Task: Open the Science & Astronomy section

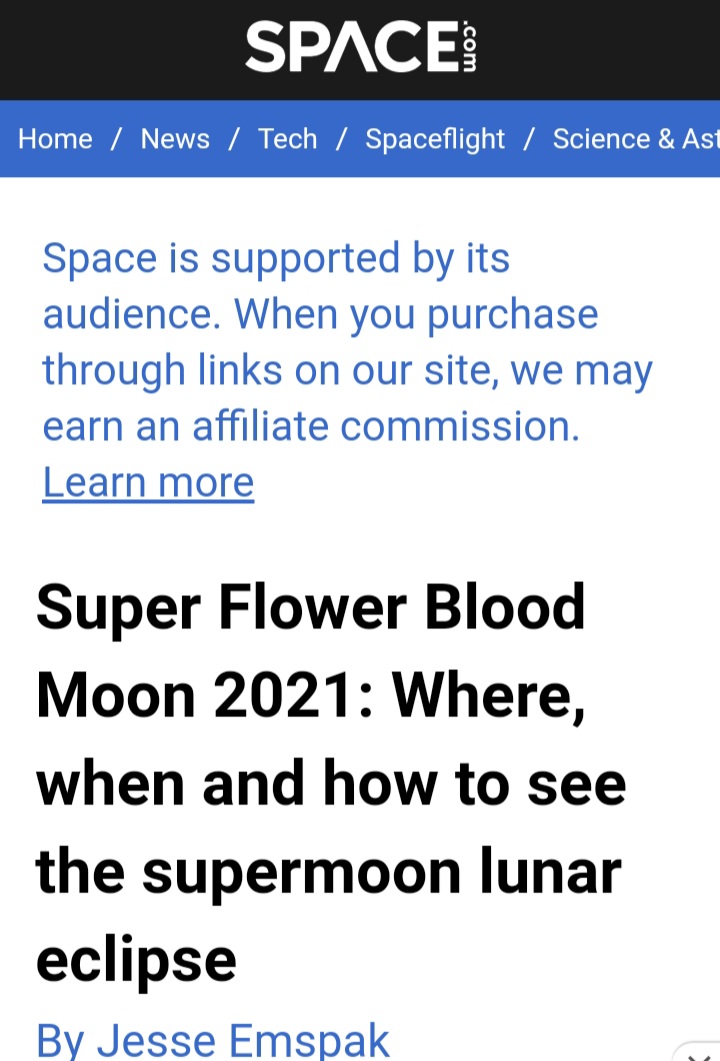Action: point(635,139)
